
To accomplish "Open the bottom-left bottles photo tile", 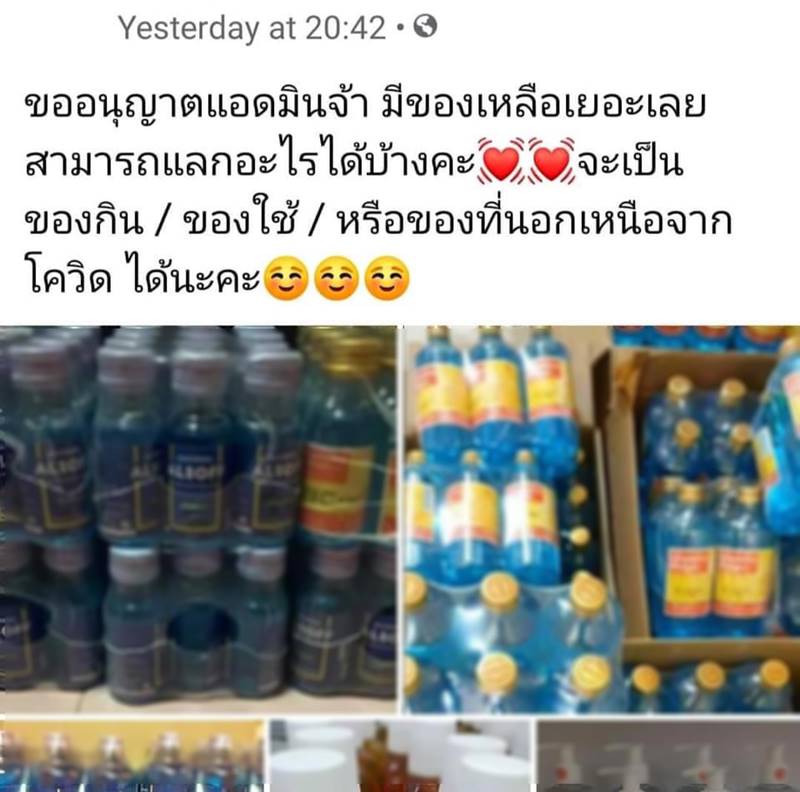I will 132,757.
